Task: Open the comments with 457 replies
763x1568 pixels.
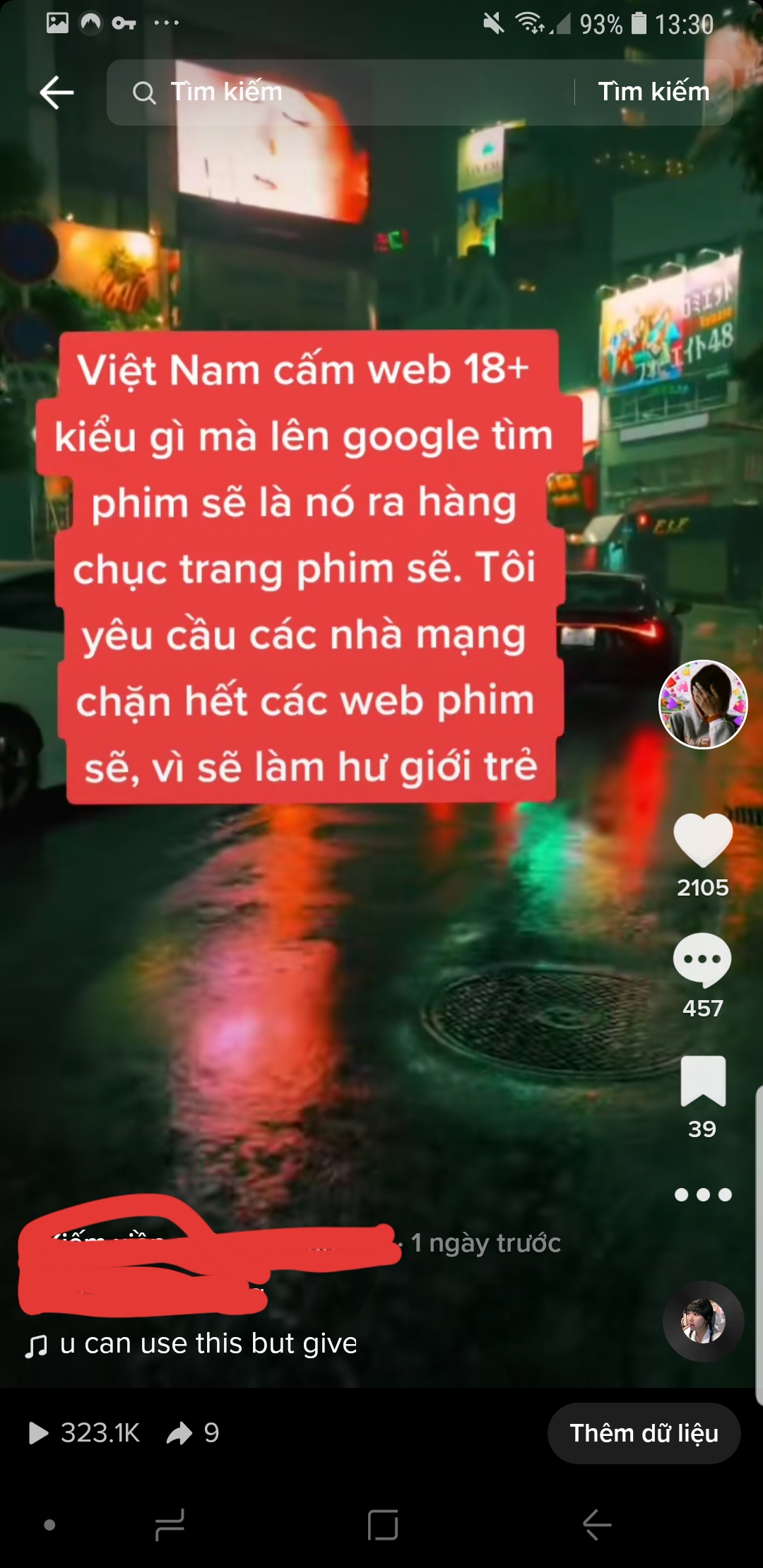Action: 702,961
